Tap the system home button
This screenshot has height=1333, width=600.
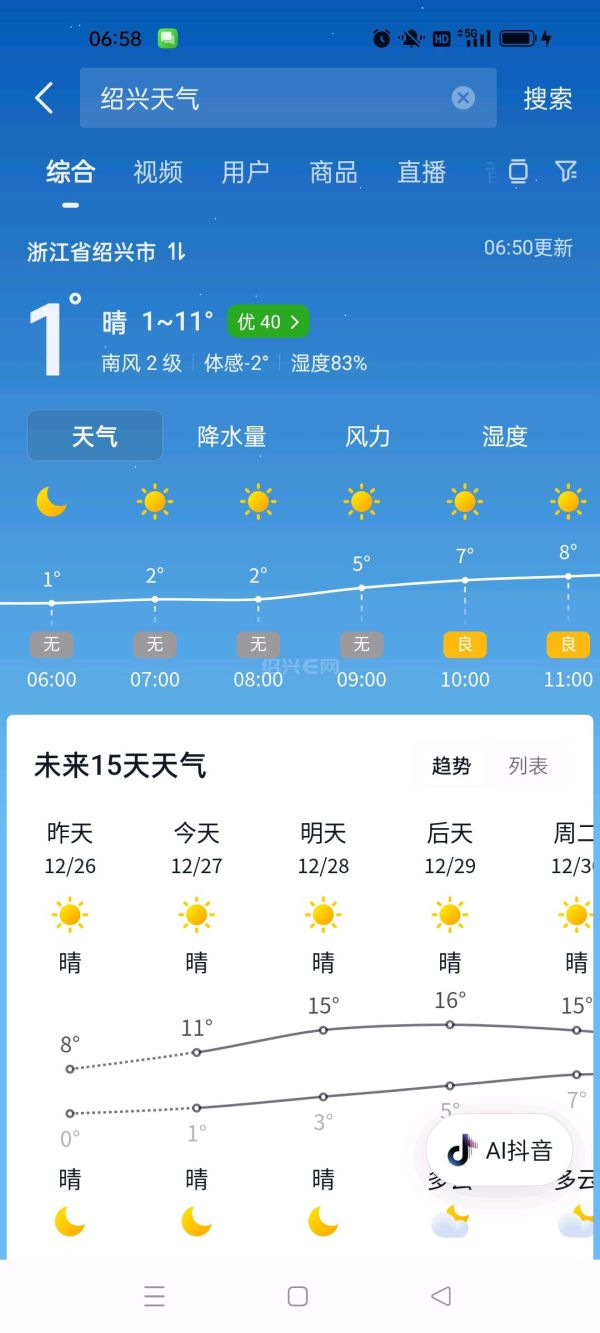click(297, 1296)
